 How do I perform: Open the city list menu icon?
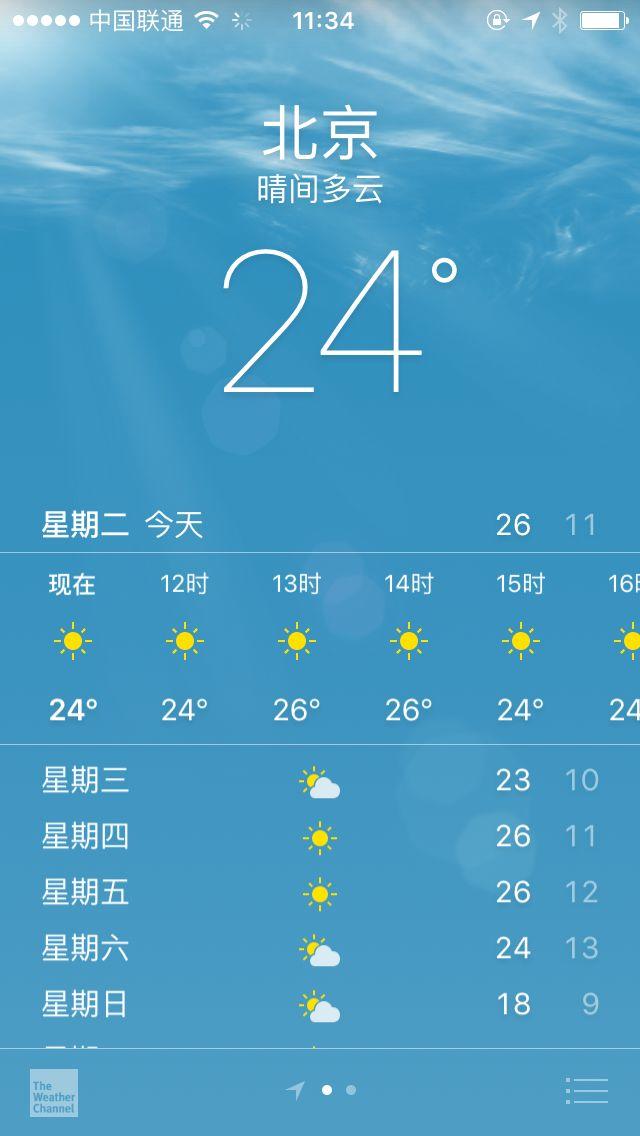tap(586, 1090)
